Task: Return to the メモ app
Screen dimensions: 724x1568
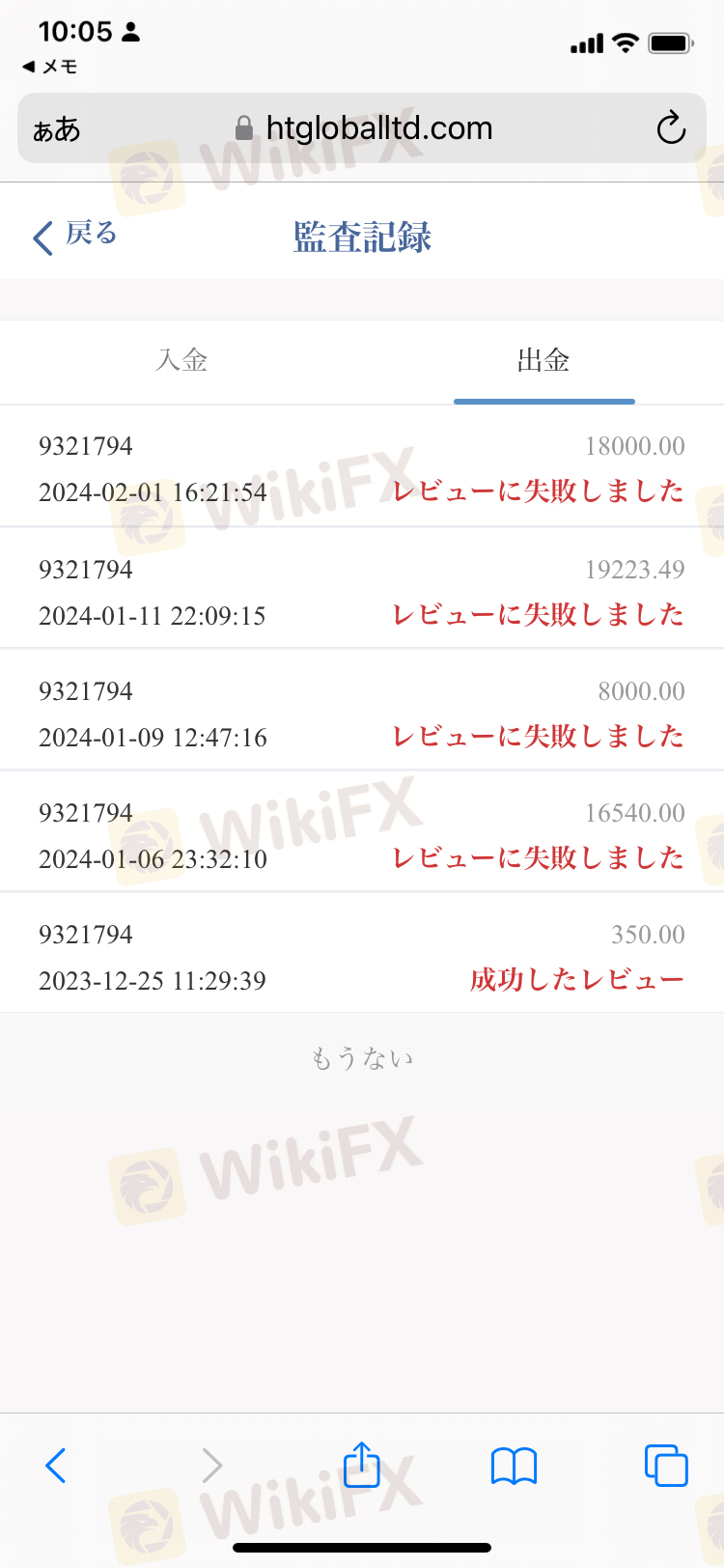Action: tap(50, 67)
